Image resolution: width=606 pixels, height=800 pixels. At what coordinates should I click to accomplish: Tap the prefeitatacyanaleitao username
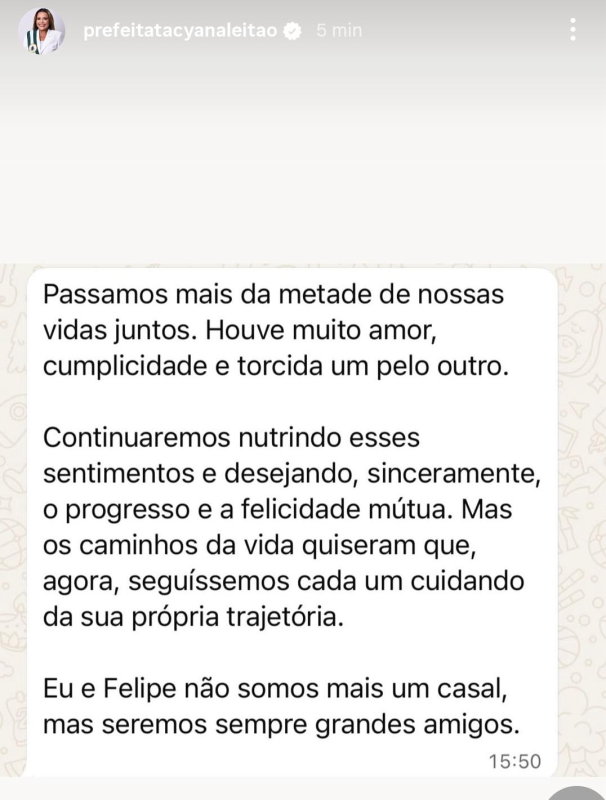(180, 31)
